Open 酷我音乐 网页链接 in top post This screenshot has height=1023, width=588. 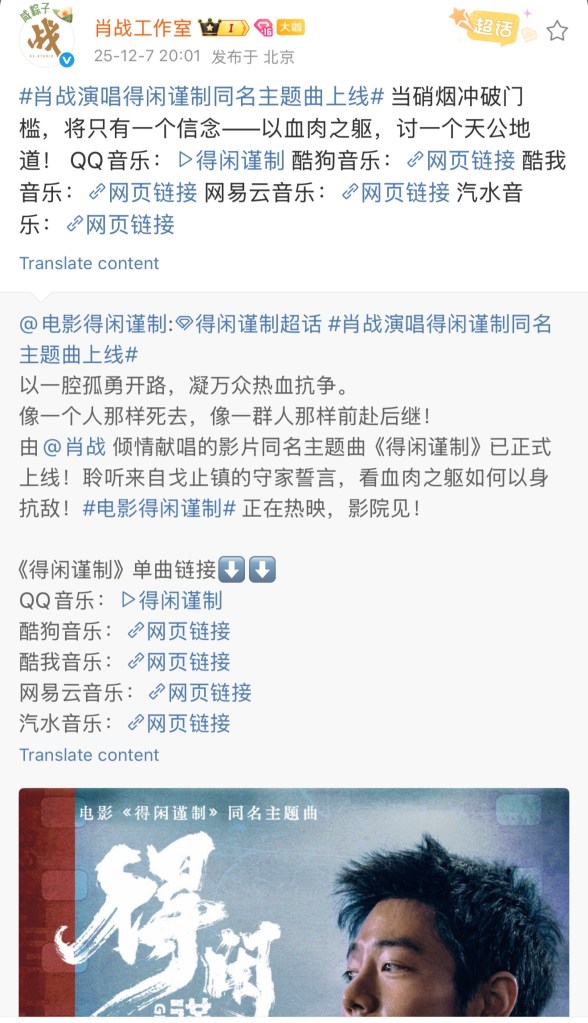pos(143,192)
